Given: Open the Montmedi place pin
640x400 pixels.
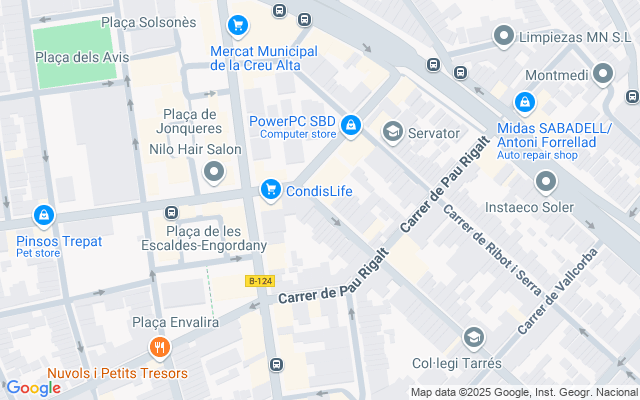Looking at the screenshot, I should [602, 74].
